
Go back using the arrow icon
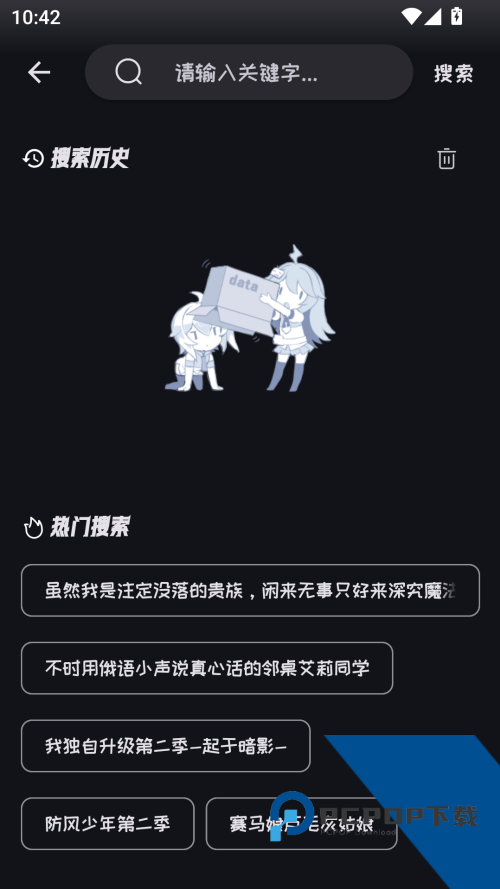point(39,73)
